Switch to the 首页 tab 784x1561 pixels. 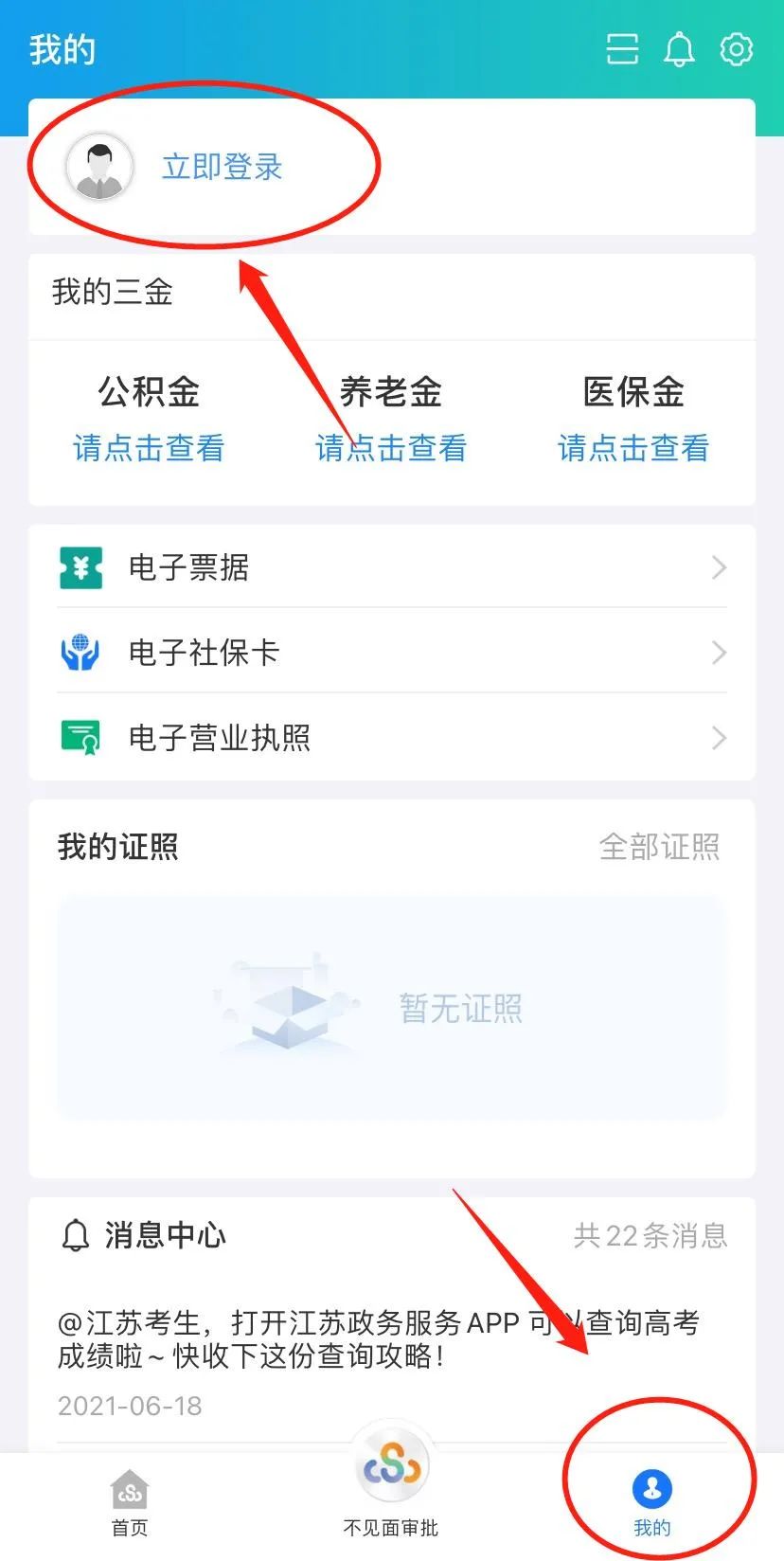(x=130, y=1502)
